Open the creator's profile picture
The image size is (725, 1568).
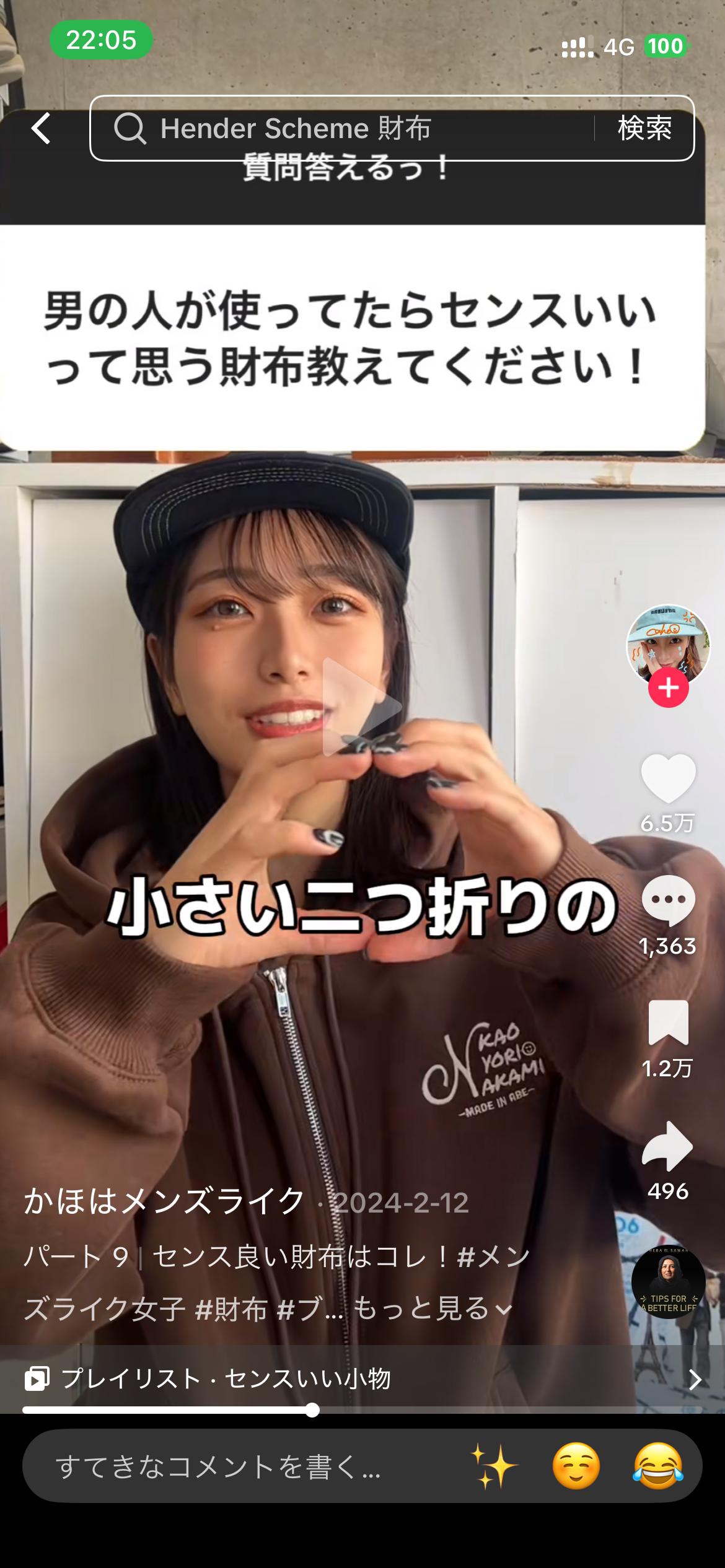point(667,644)
